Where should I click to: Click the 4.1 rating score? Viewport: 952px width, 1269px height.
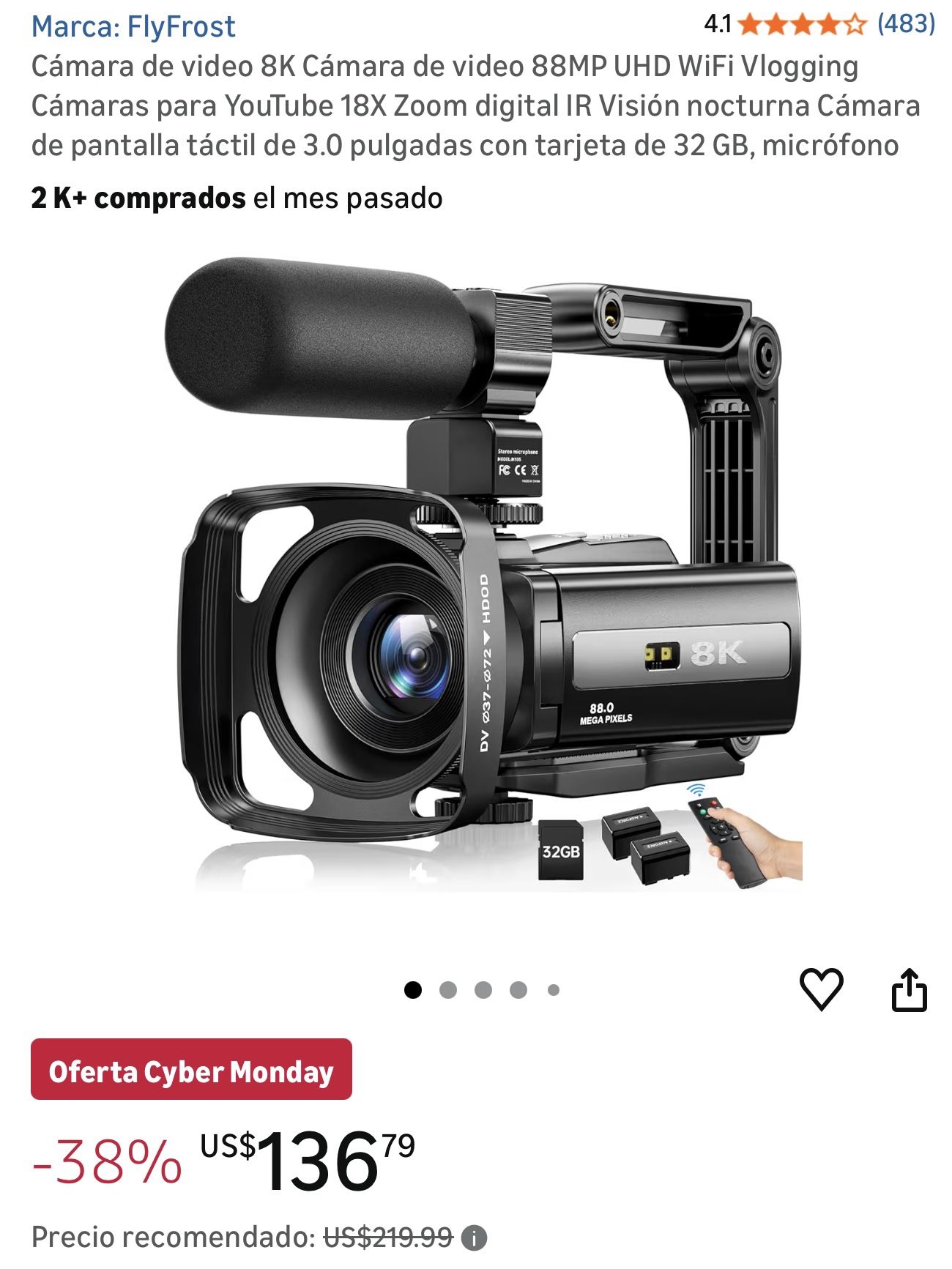(x=721, y=22)
